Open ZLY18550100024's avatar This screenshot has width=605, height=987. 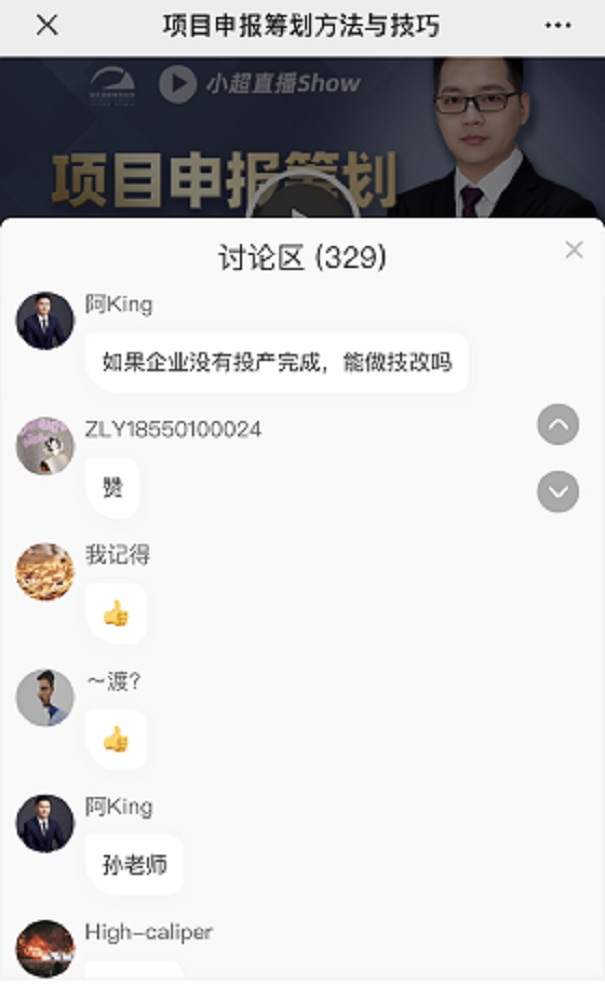45,446
